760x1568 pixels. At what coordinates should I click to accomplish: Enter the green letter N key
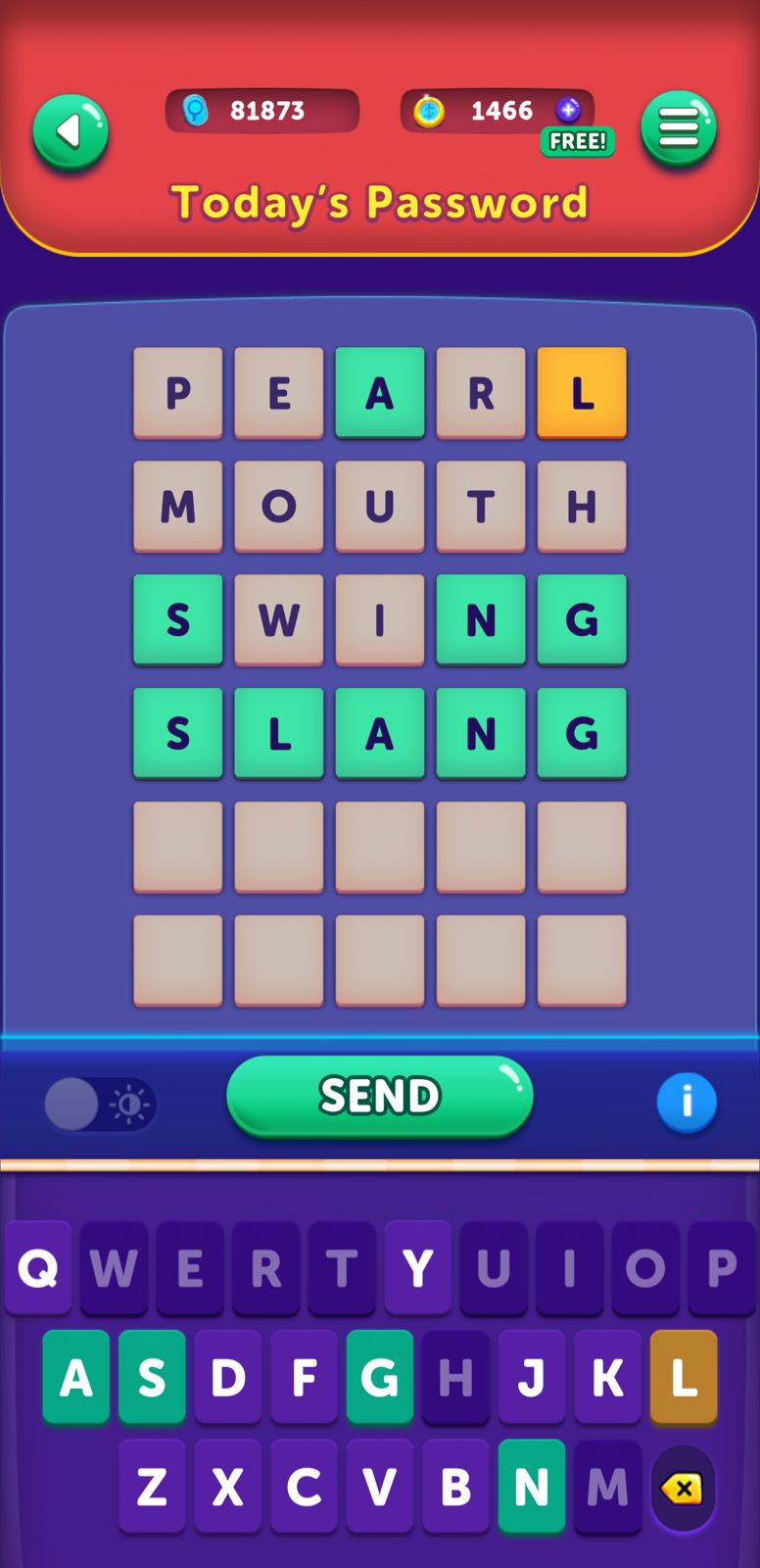coord(532,1487)
